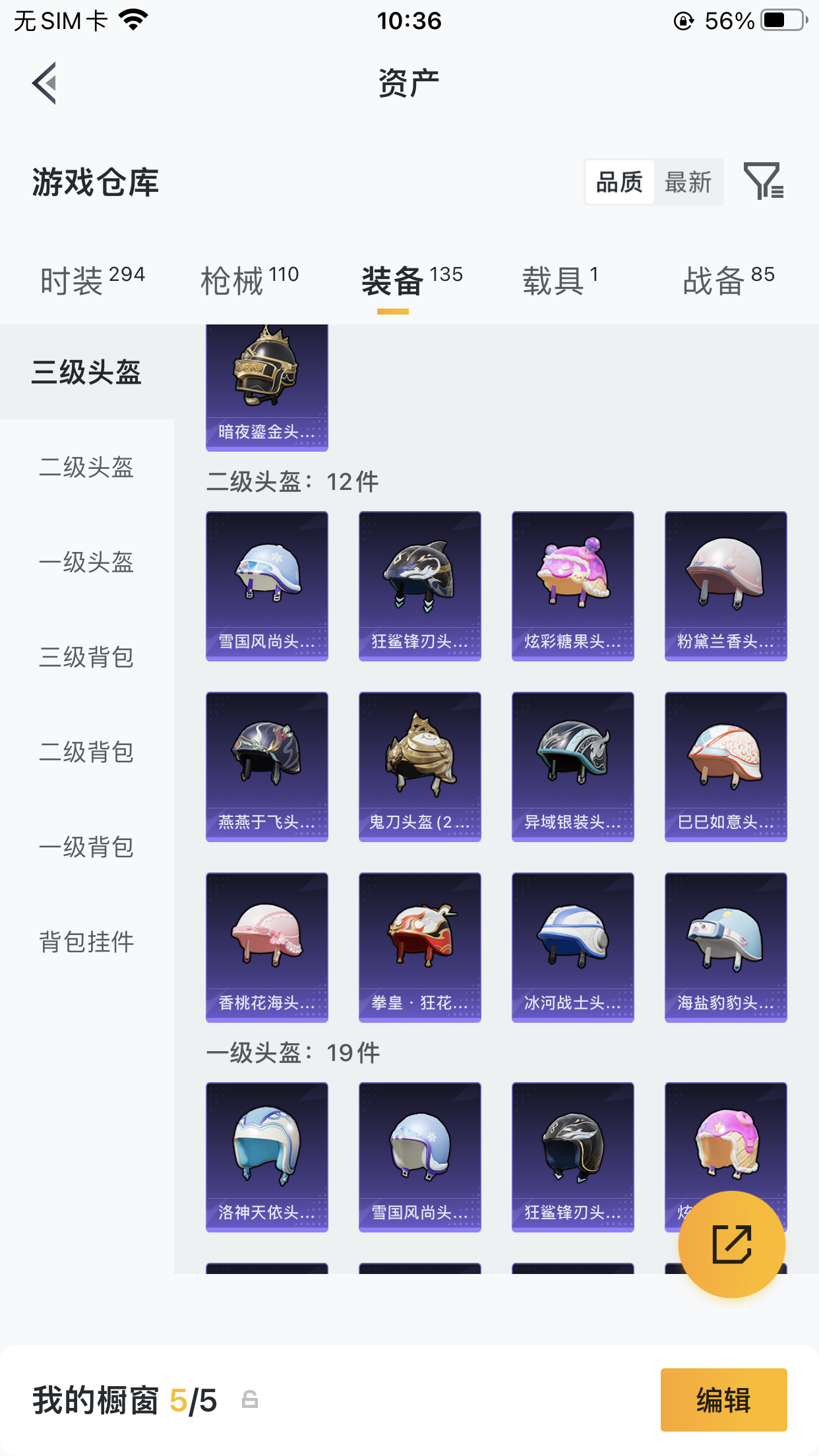This screenshot has height=1456, width=819.
Task: Open the filter icon in 游戏仓库
Action: (x=763, y=181)
